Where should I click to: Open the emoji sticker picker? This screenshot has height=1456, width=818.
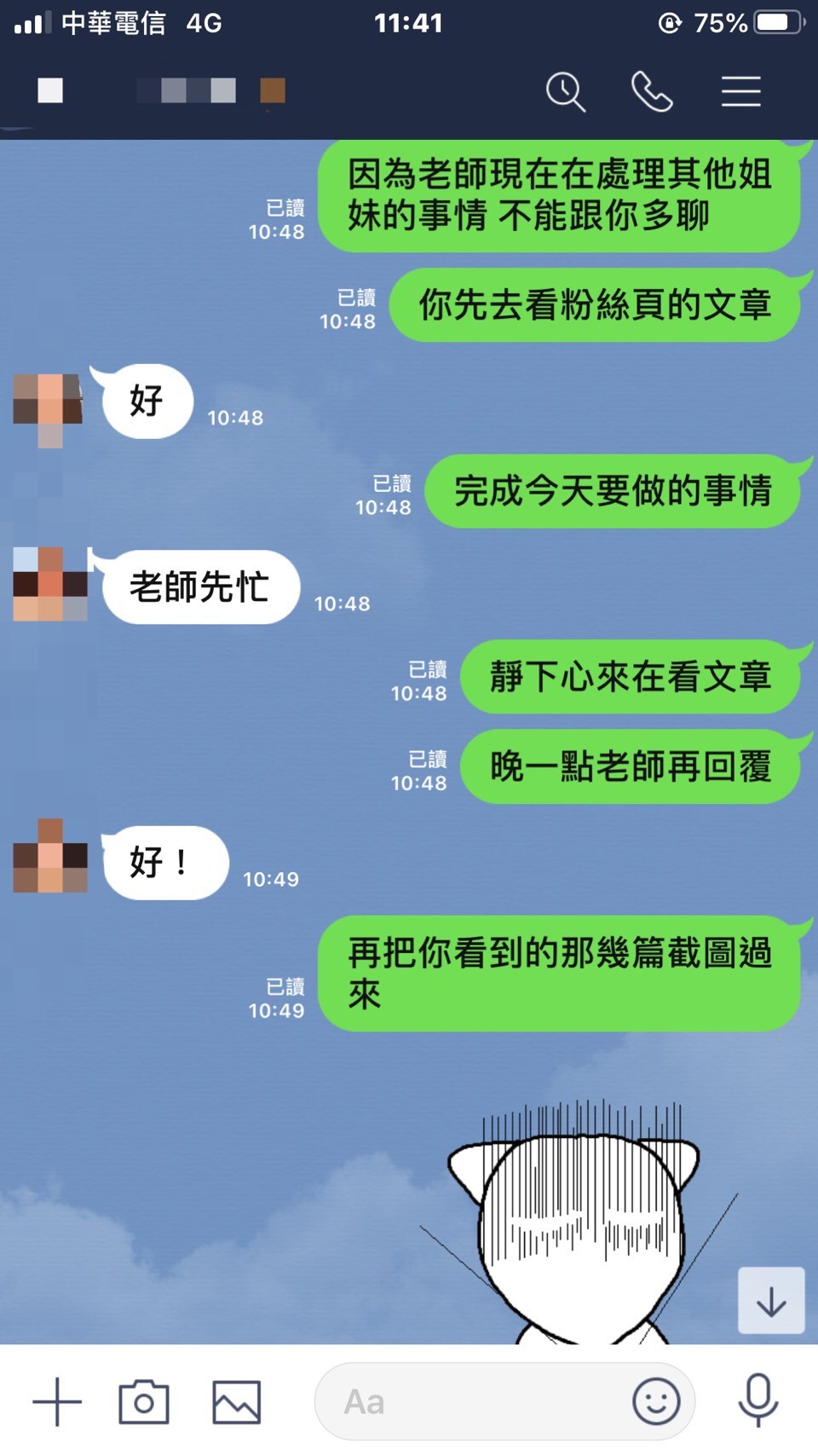[655, 1401]
